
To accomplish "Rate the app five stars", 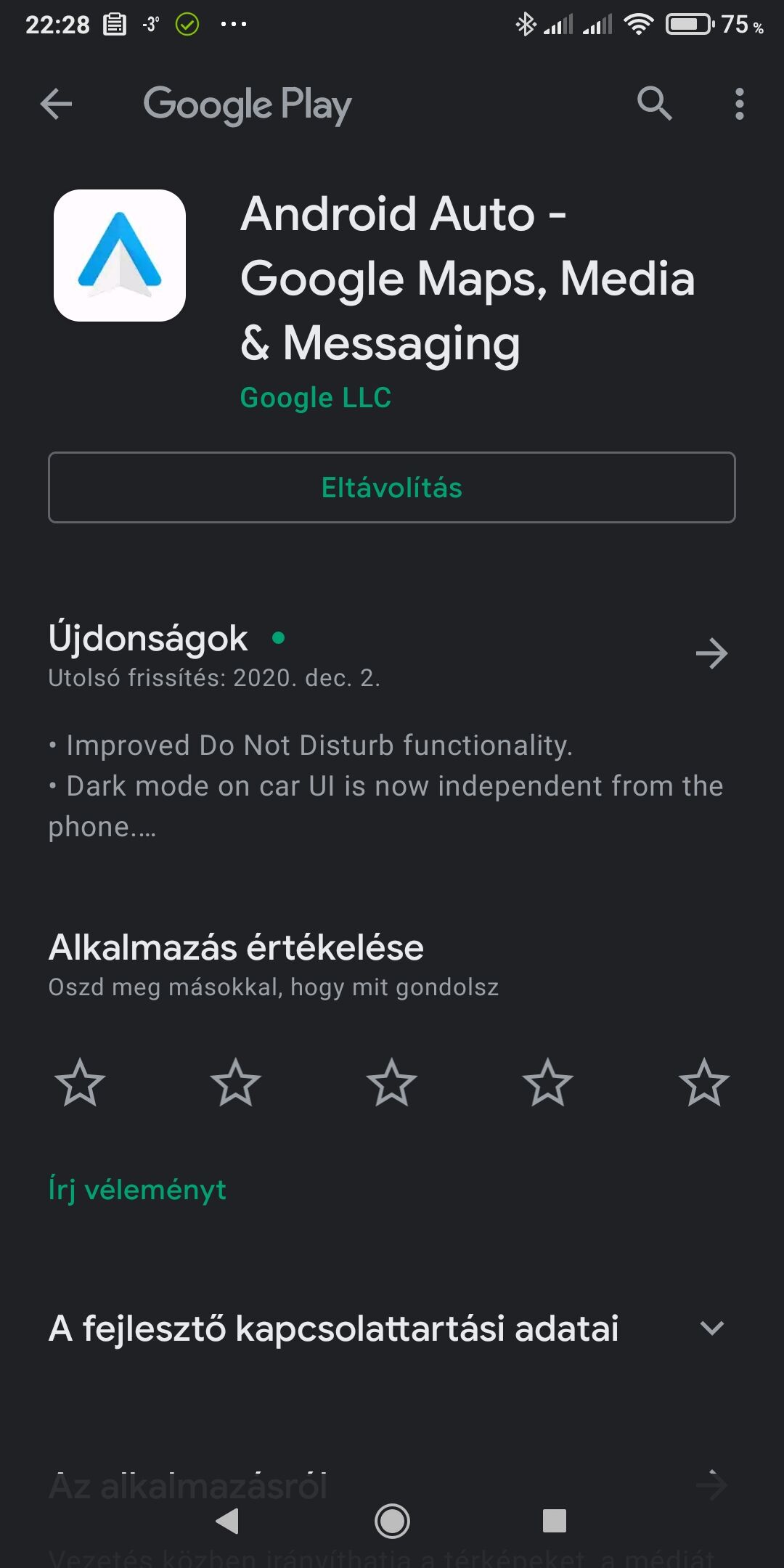I will [704, 1082].
